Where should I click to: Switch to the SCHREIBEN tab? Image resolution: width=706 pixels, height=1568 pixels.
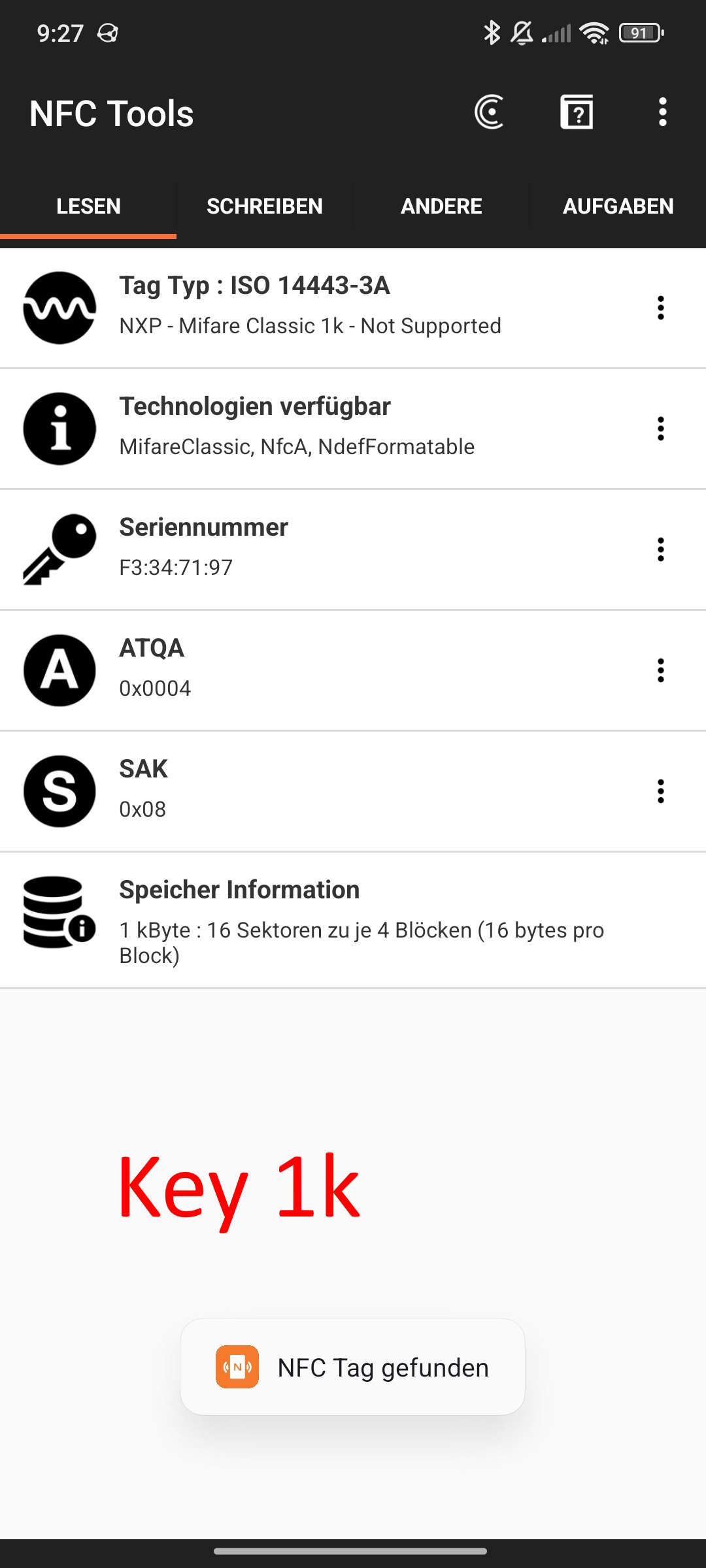265,206
